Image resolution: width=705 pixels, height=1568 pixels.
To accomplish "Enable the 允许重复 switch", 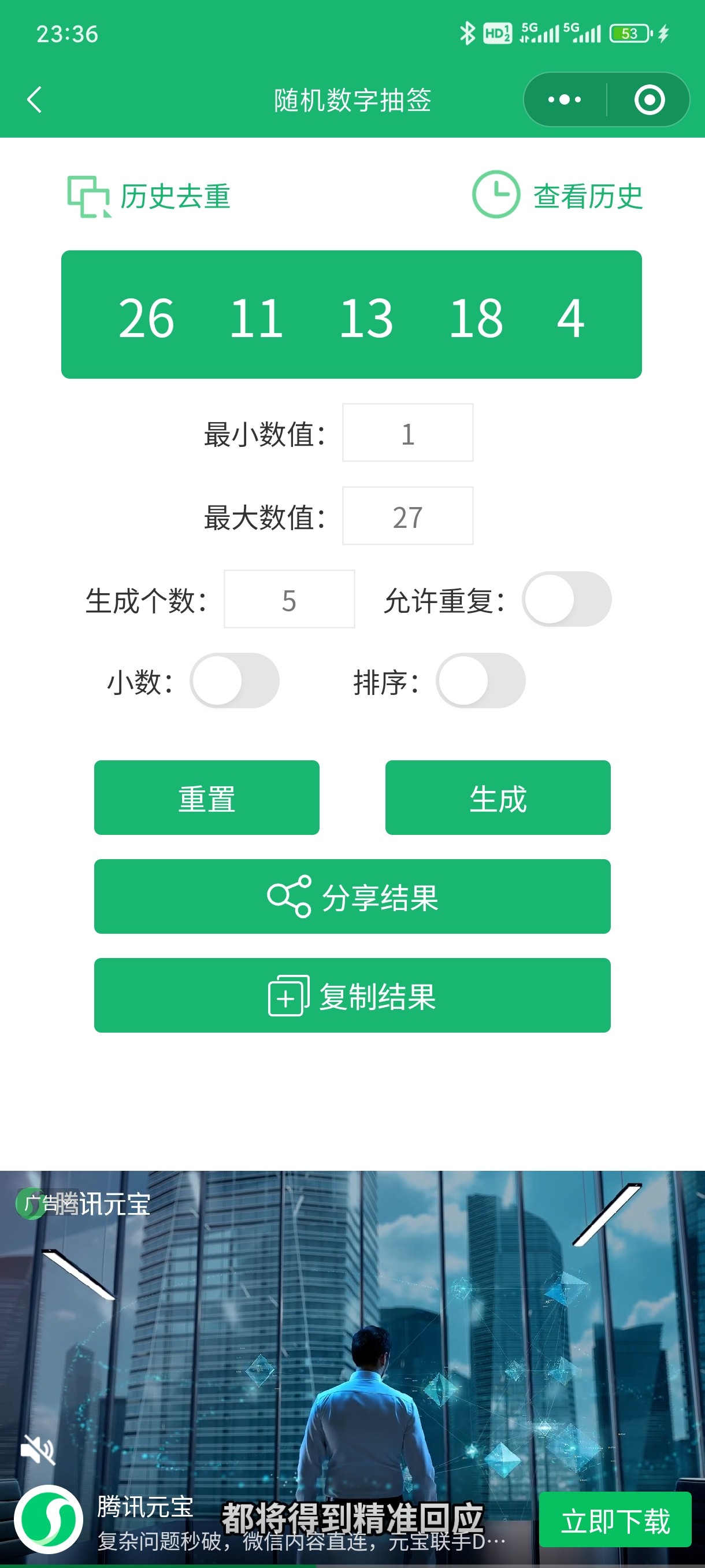I will pyautogui.click(x=566, y=600).
